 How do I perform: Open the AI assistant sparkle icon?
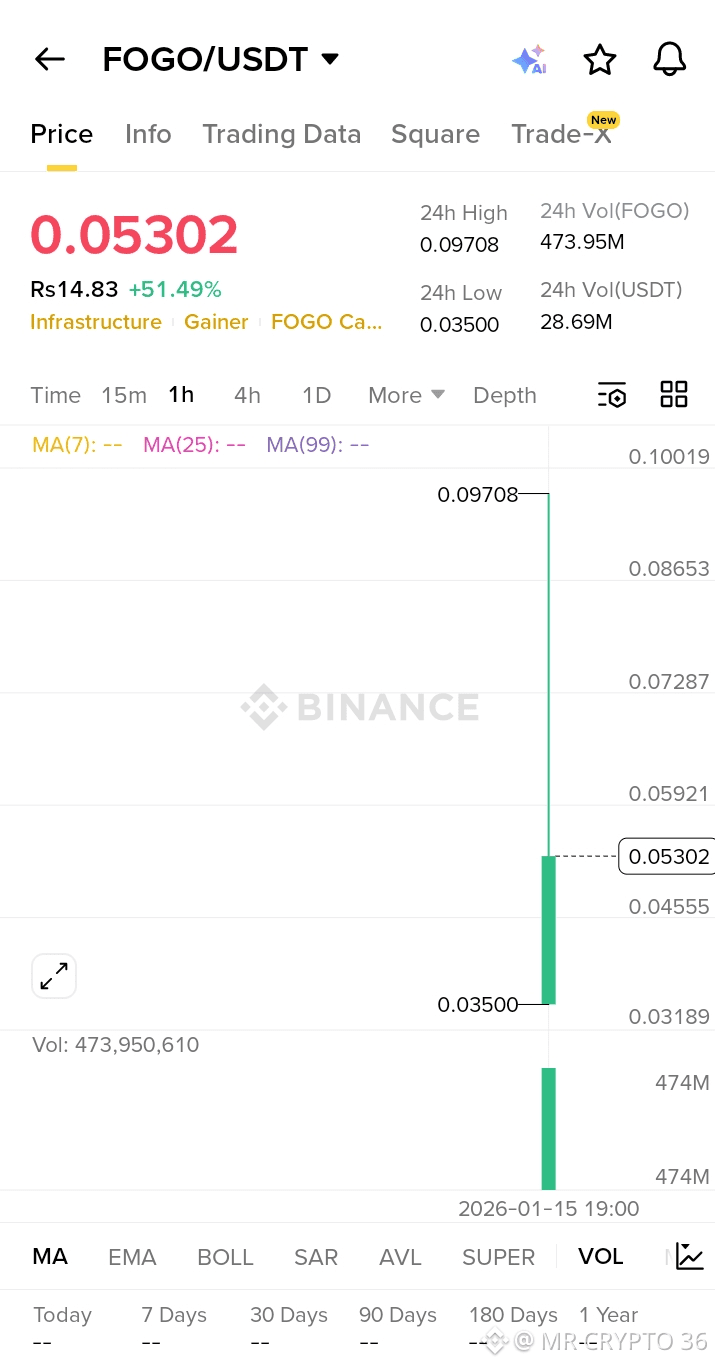point(529,60)
